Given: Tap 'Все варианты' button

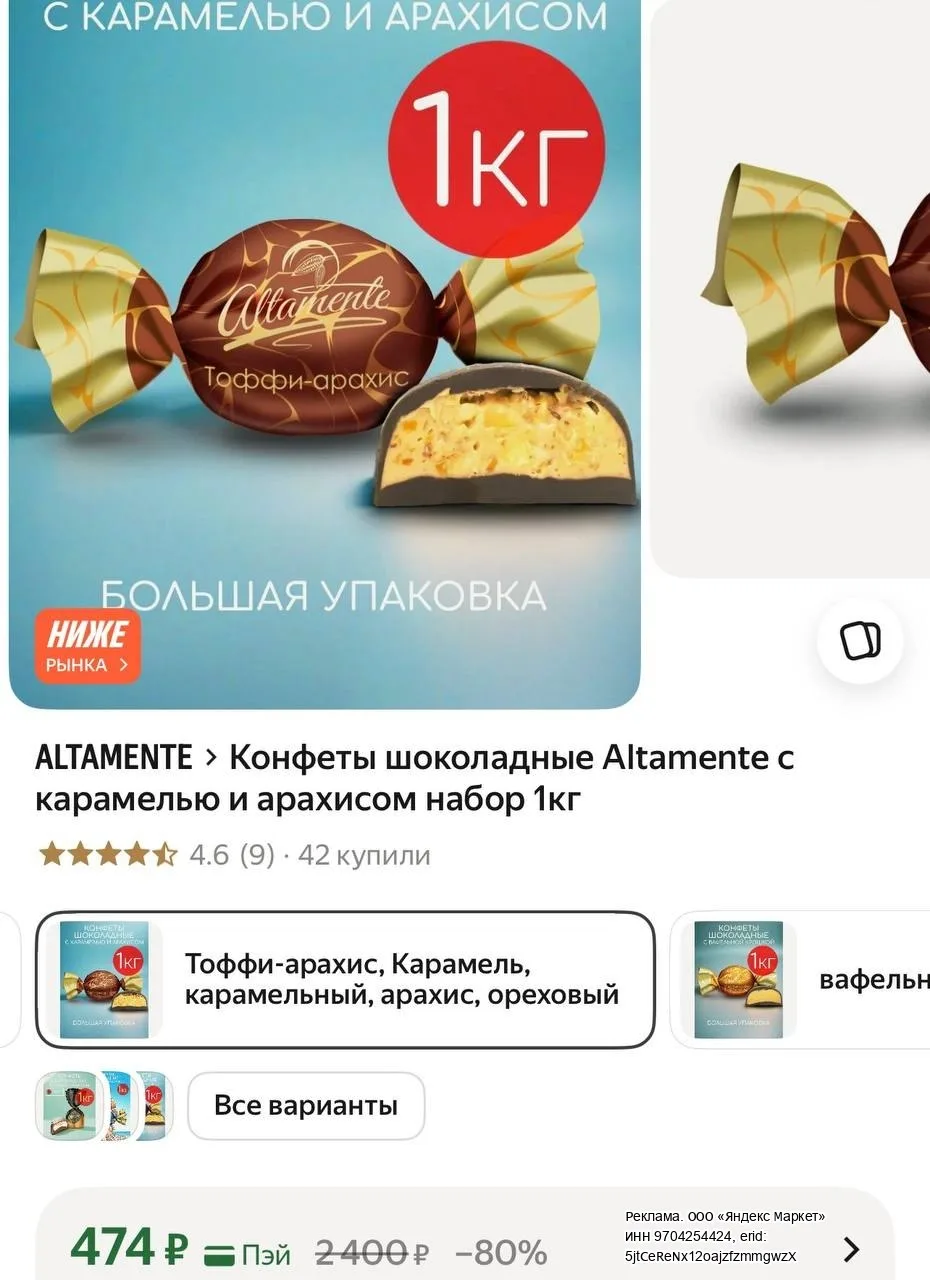Looking at the screenshot, I should point(306,1106).
